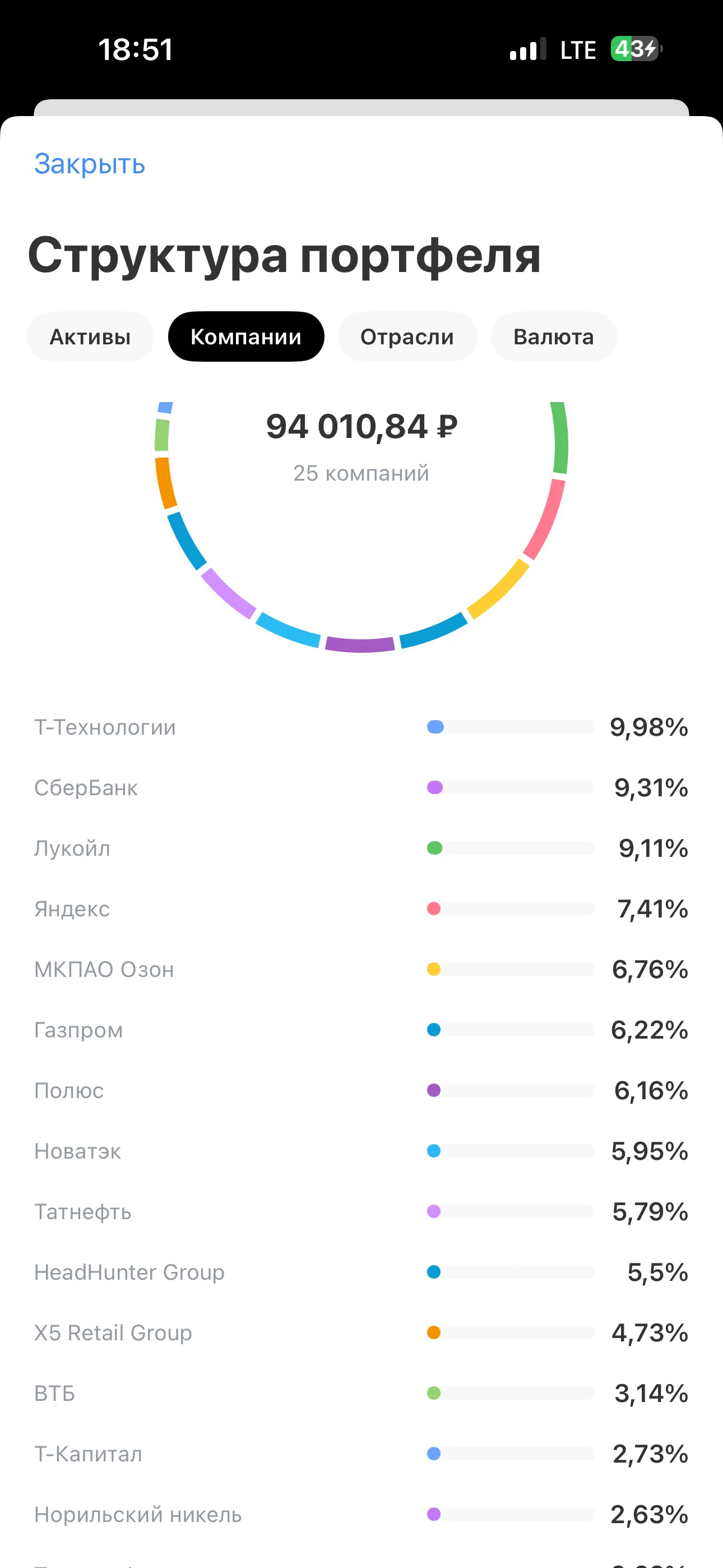
Task: Open the X5 Retail Group row
Action: click(x=361, y=1332)
